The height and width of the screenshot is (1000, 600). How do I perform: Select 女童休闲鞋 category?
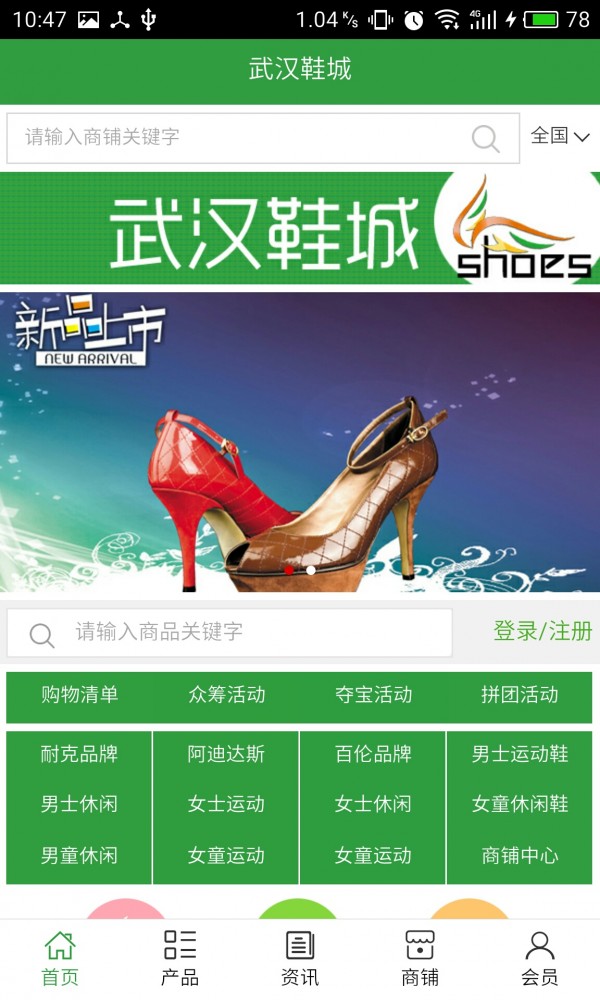click(x=519, y=804)
